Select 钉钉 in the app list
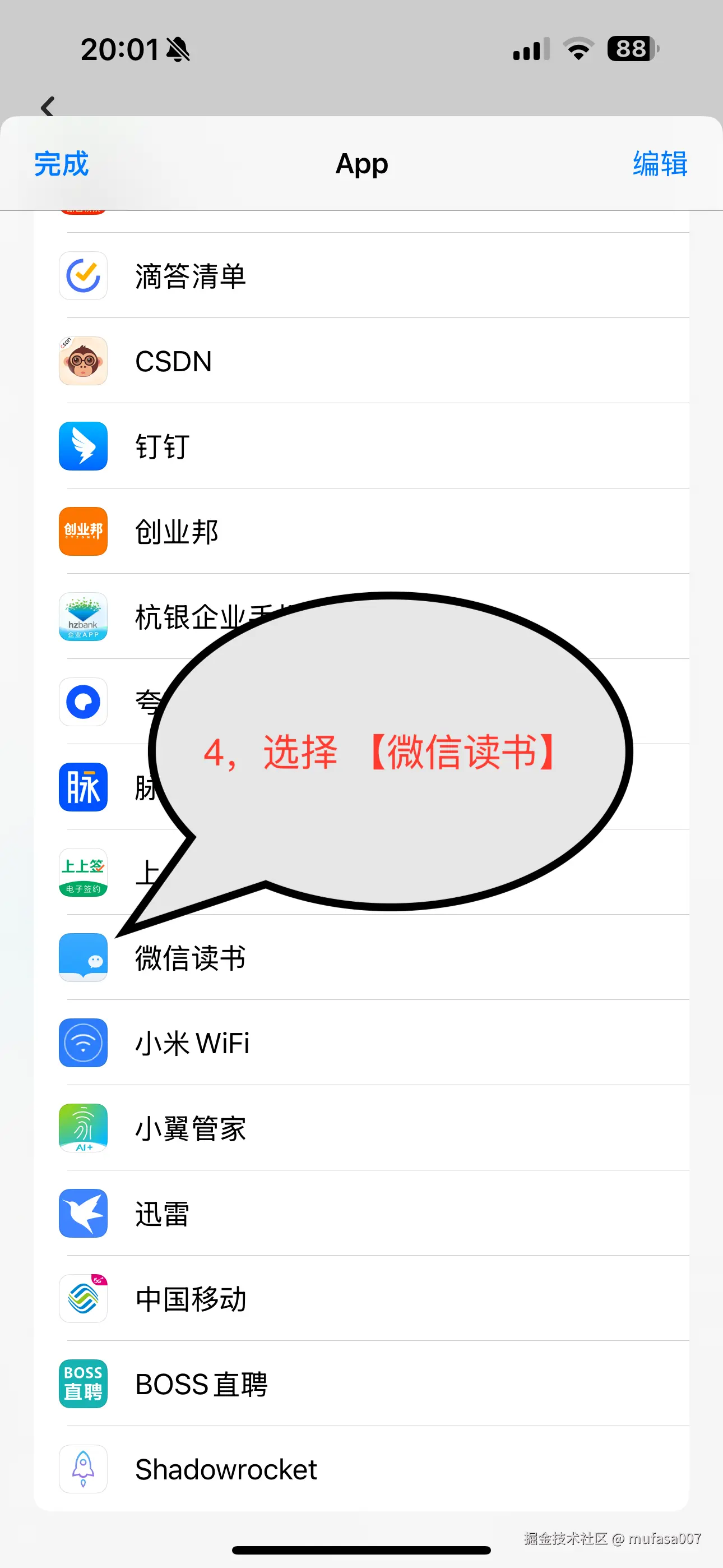 tap(162, 446)
